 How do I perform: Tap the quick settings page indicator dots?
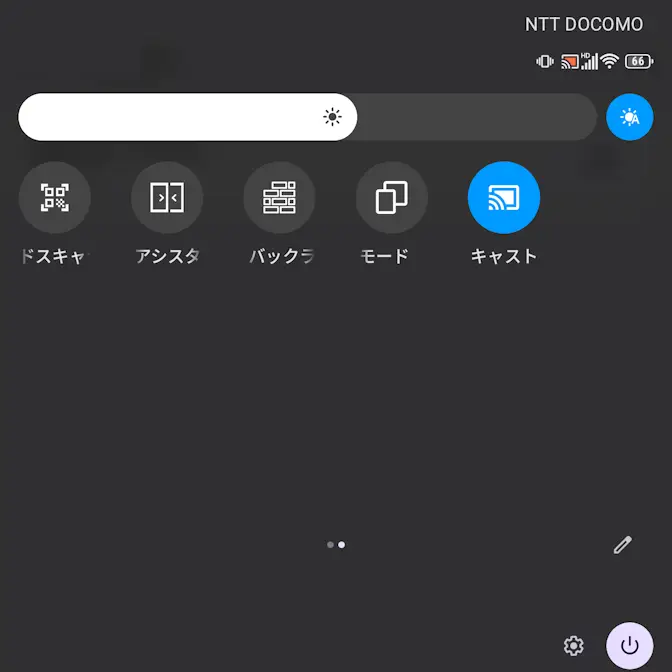pos(336,545)
